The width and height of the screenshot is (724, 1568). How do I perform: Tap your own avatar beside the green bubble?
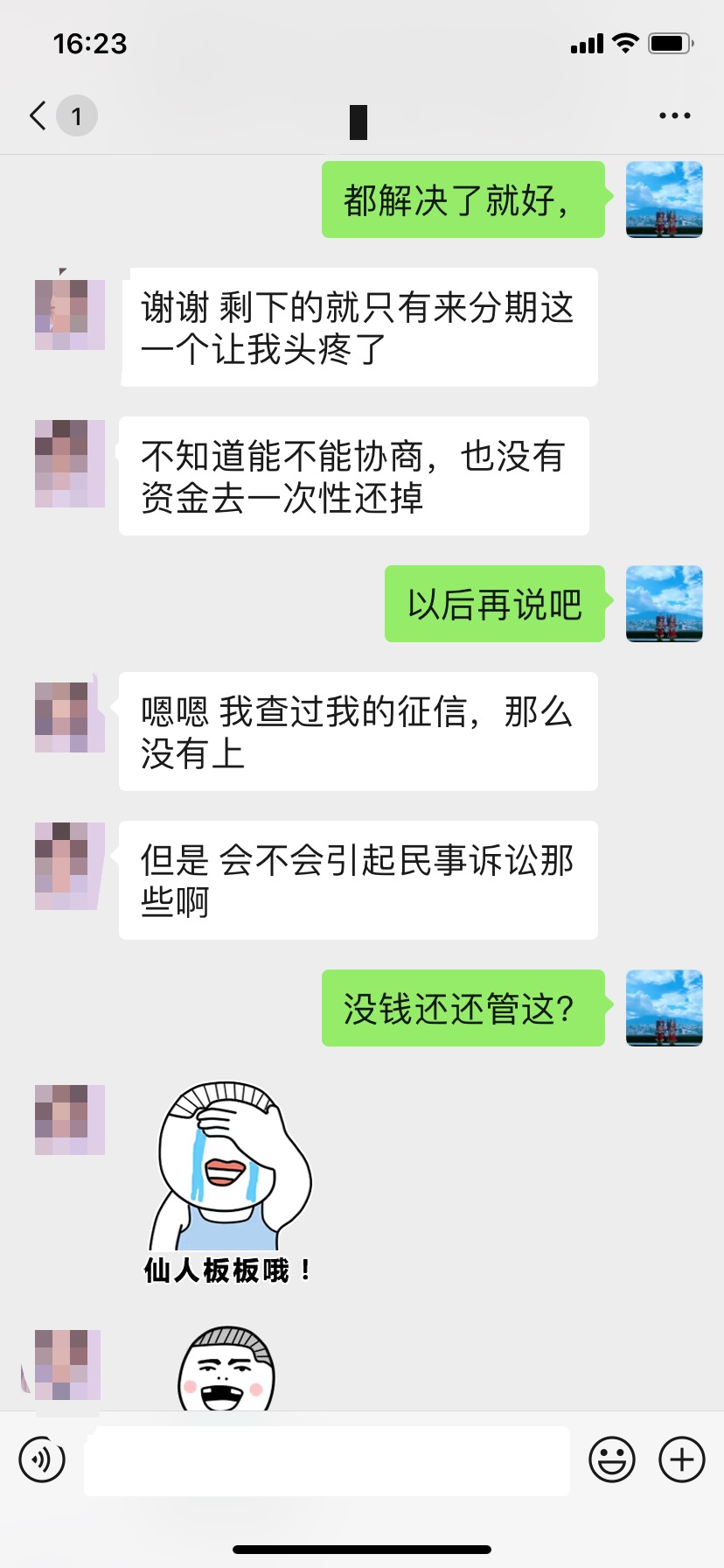(x=665, y=199)
